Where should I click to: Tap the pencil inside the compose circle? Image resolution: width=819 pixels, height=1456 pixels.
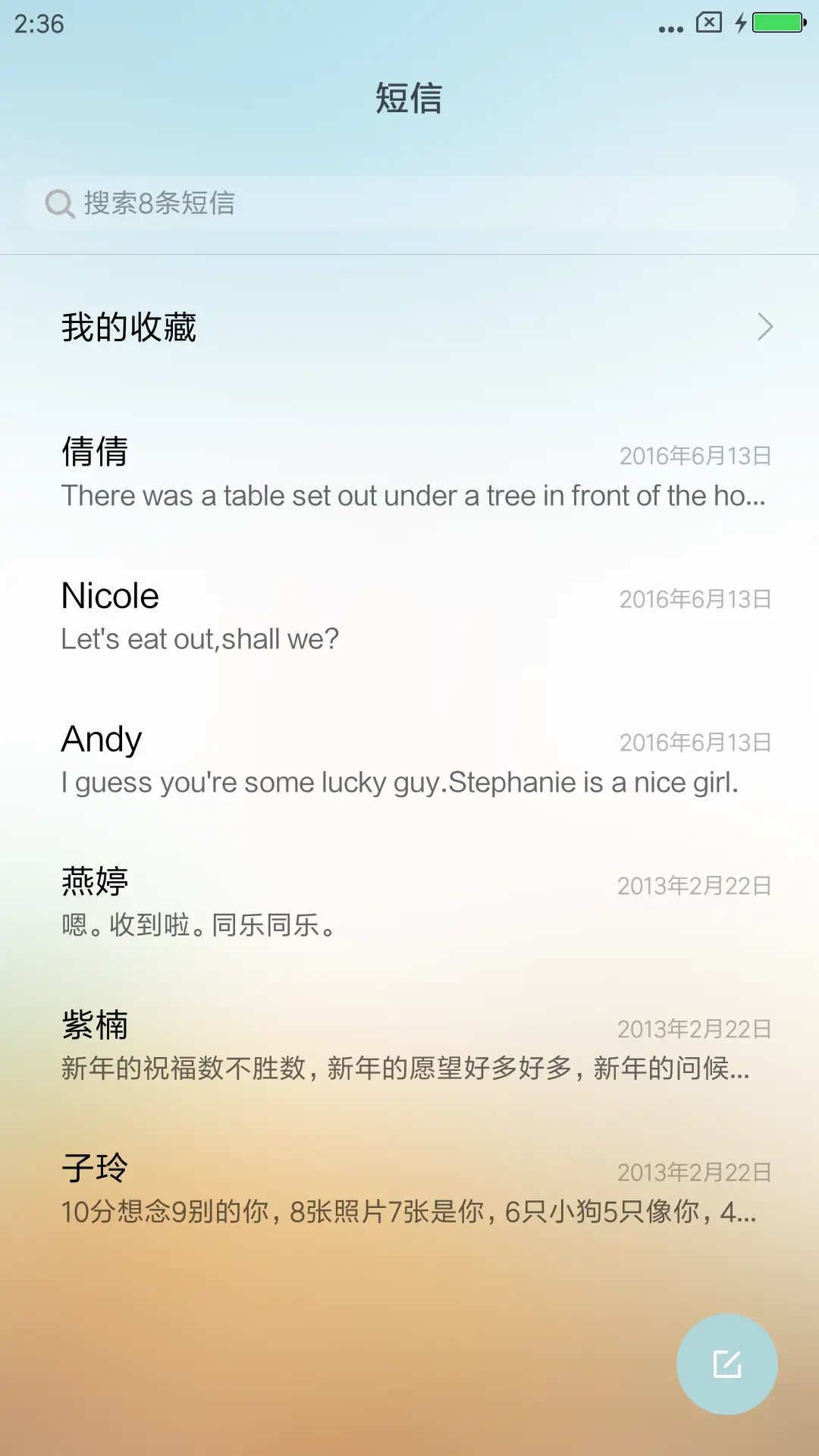pyautogui.click(x=726, y=1363)
